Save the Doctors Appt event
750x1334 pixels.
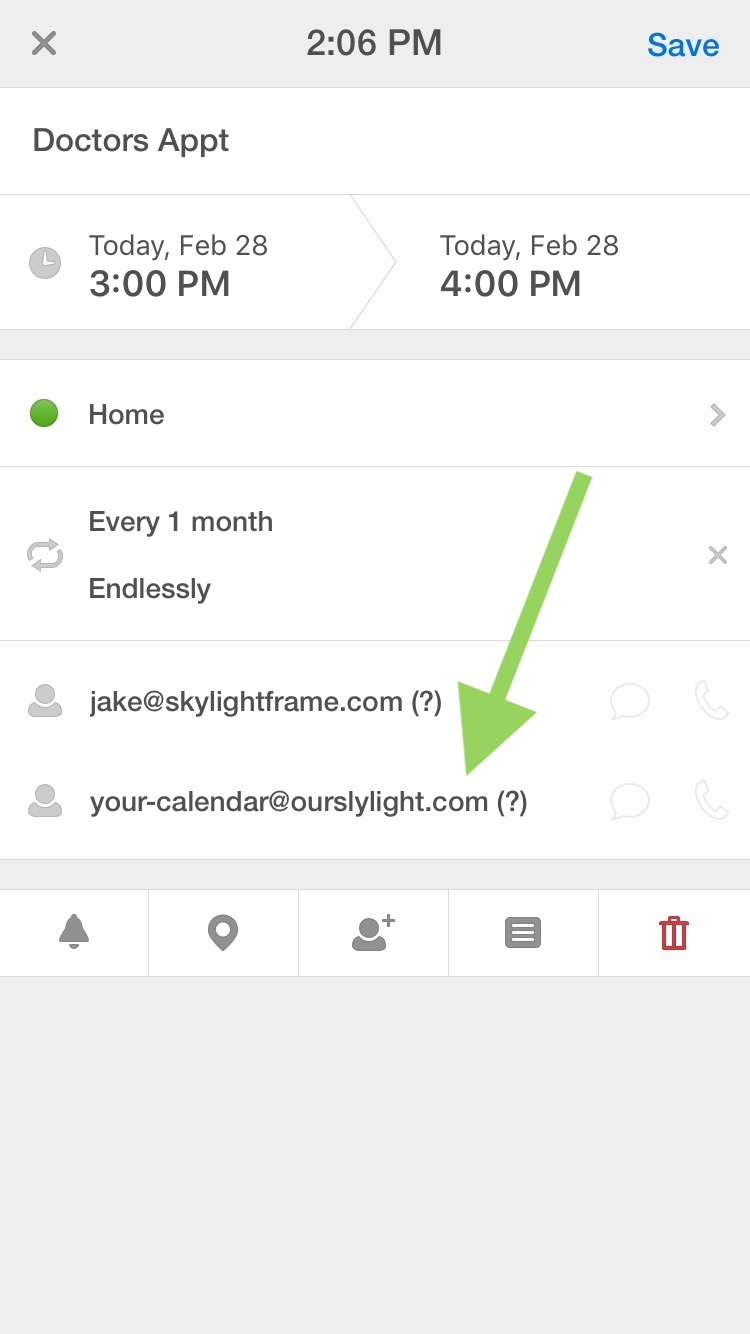(x=682, y=45)
